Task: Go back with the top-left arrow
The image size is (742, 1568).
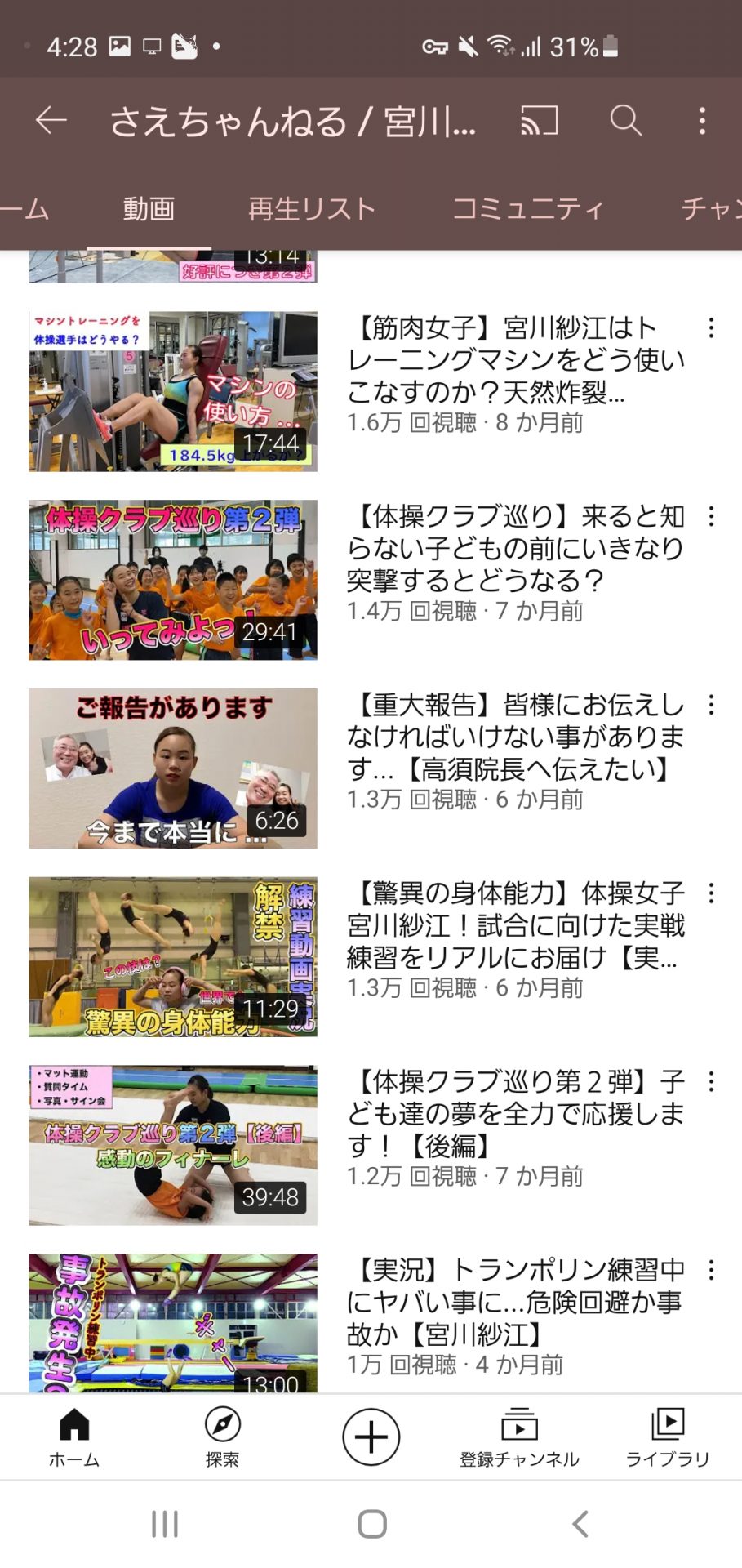Action: [x=51, y=121]
